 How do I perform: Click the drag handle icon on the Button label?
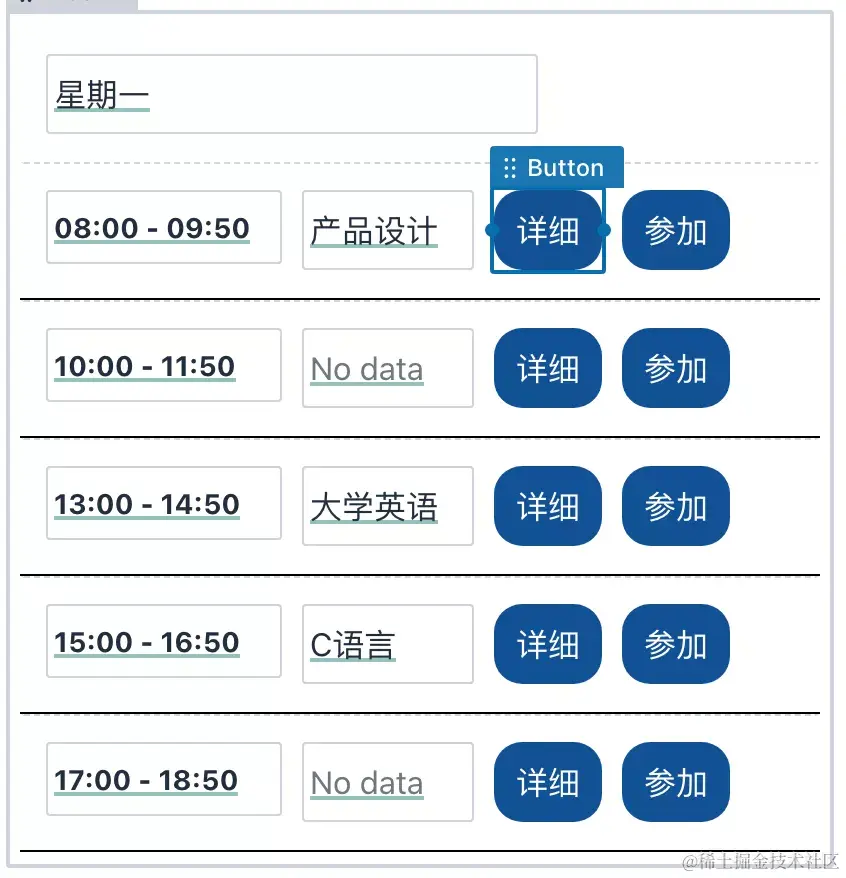click(x=511, y=167)
